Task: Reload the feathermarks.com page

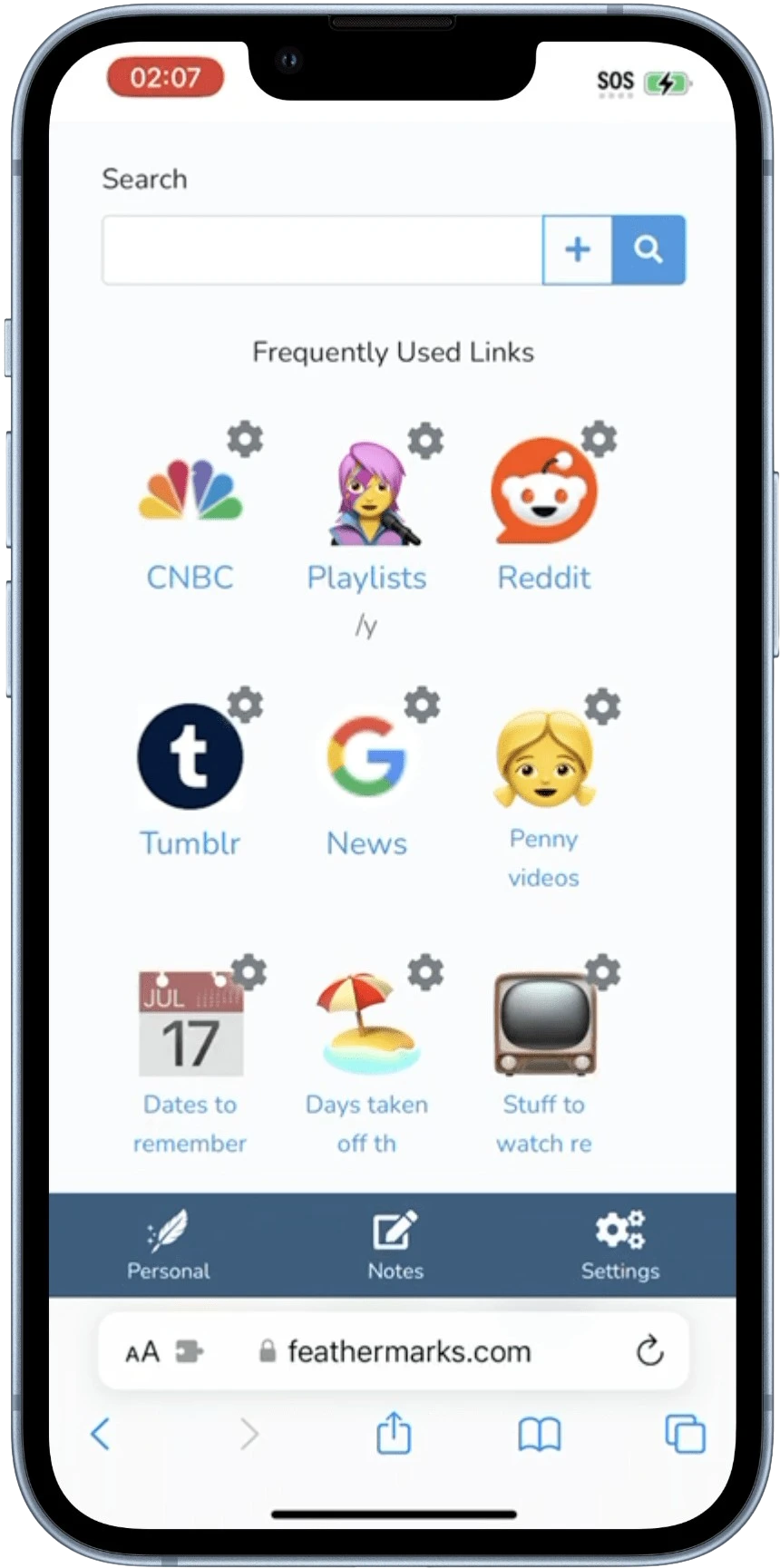Action: [x=649, y=1352]
